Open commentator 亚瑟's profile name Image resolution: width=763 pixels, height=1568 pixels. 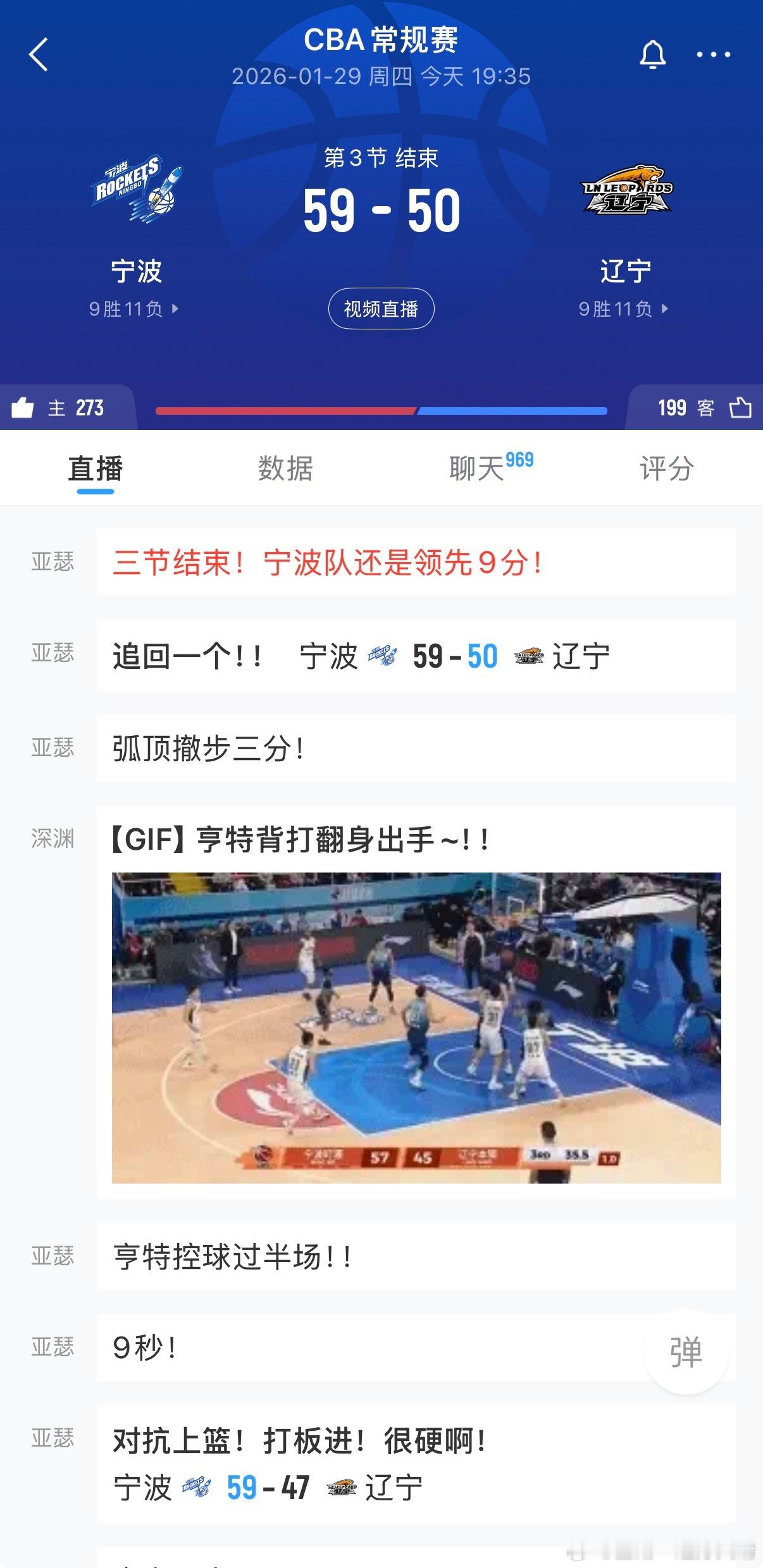[x=53, y=561]
